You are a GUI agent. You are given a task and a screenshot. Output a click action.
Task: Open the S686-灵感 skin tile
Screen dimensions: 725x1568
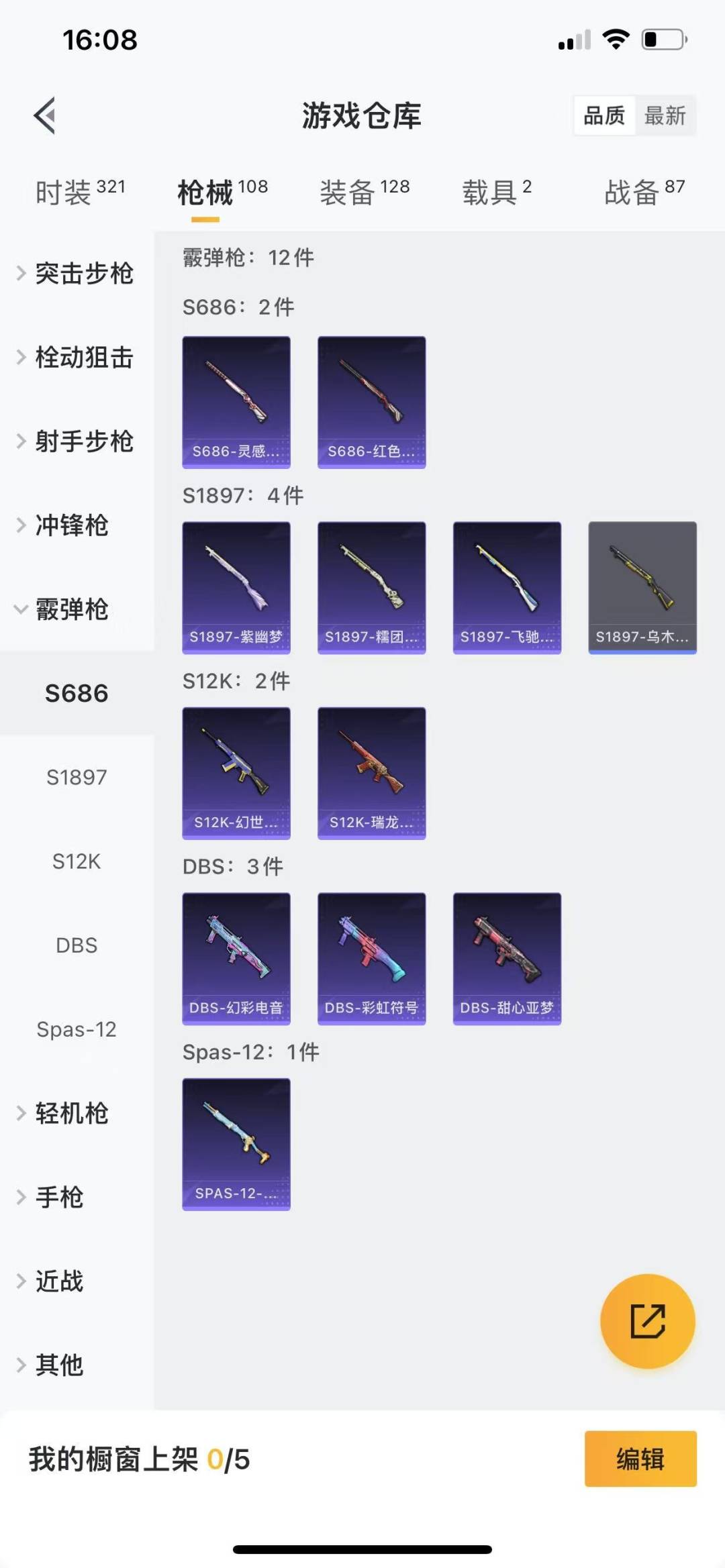tap(236, 402)
